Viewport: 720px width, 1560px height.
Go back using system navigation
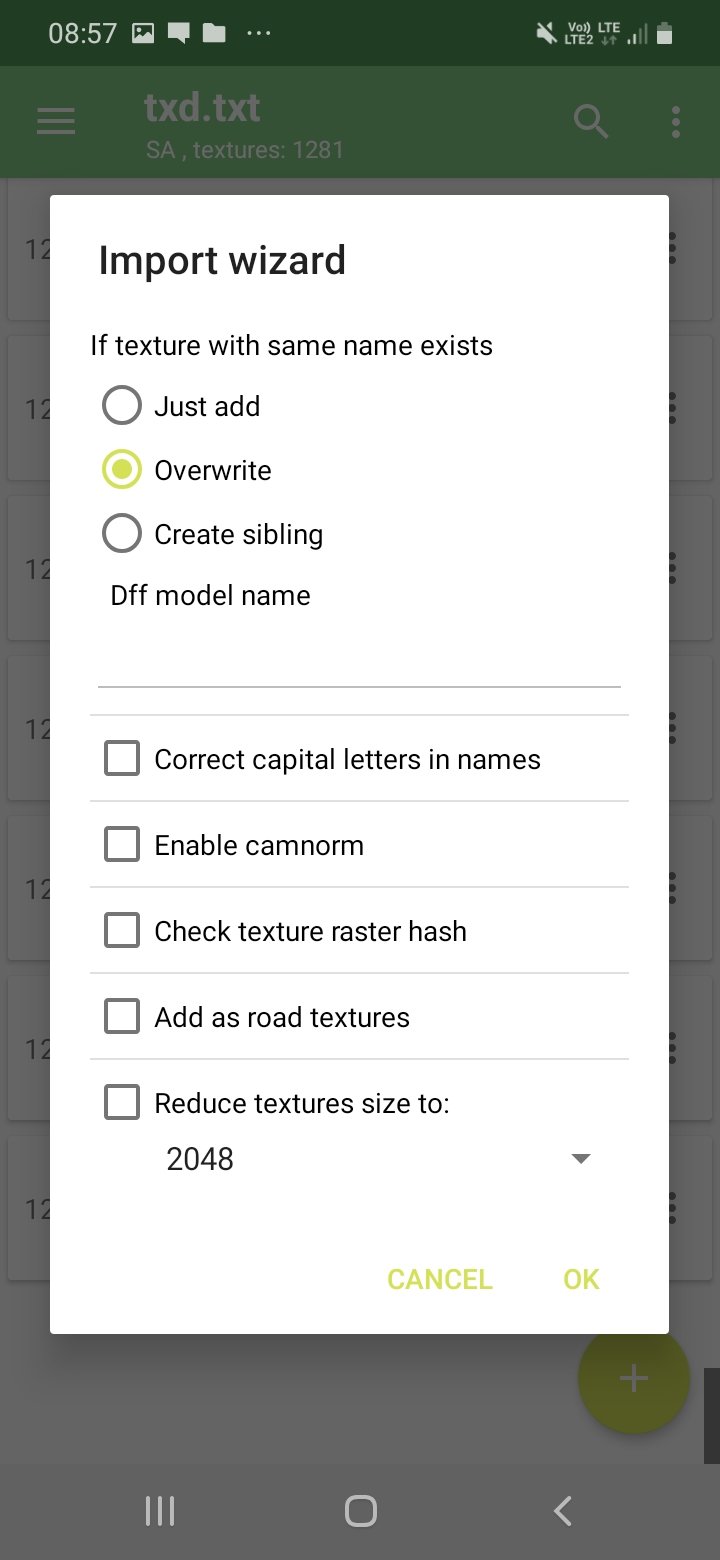pyautogui.click(x=563, y=1511)
